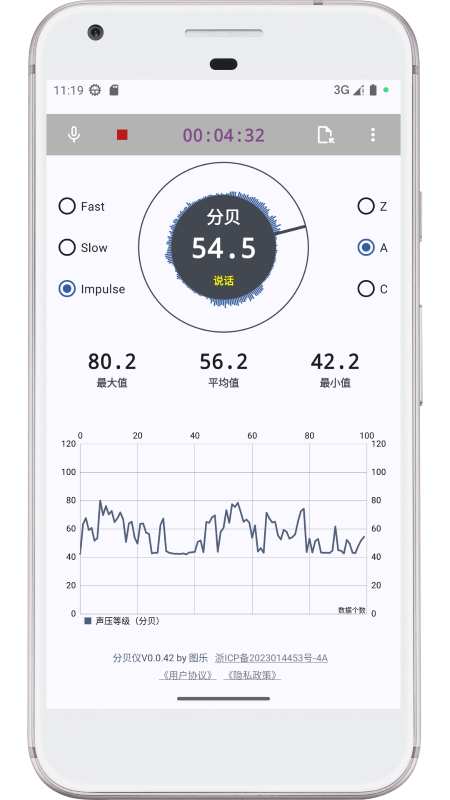
Task: Select the A weighting option
Action: (372, 248)
